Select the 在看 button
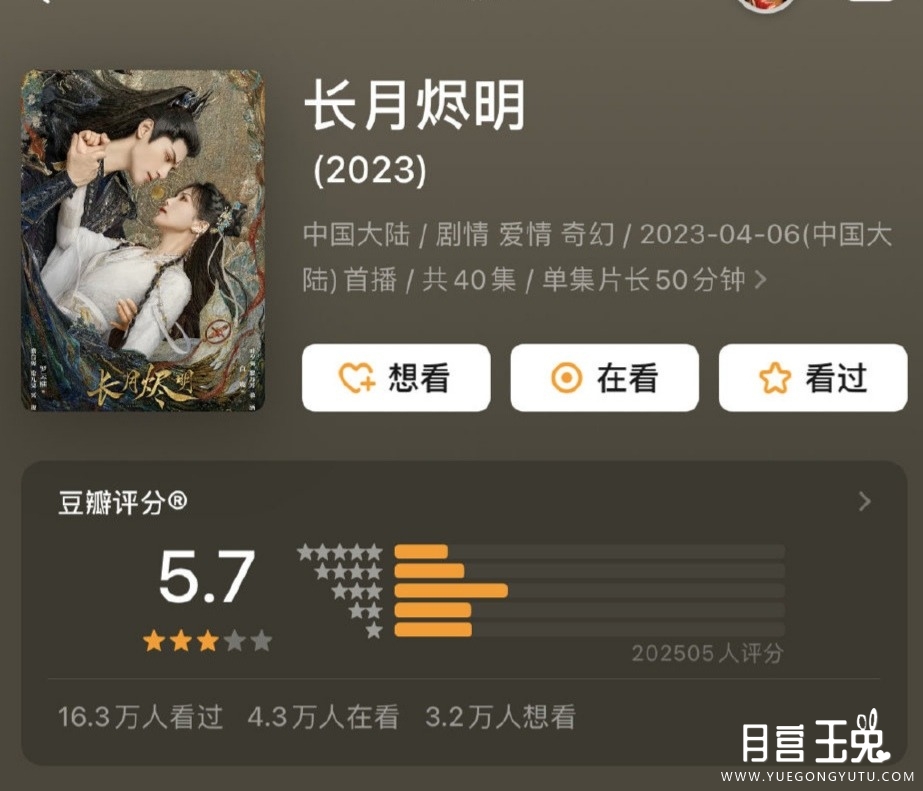Screen dimensions: 923x791 pos(604,378)
